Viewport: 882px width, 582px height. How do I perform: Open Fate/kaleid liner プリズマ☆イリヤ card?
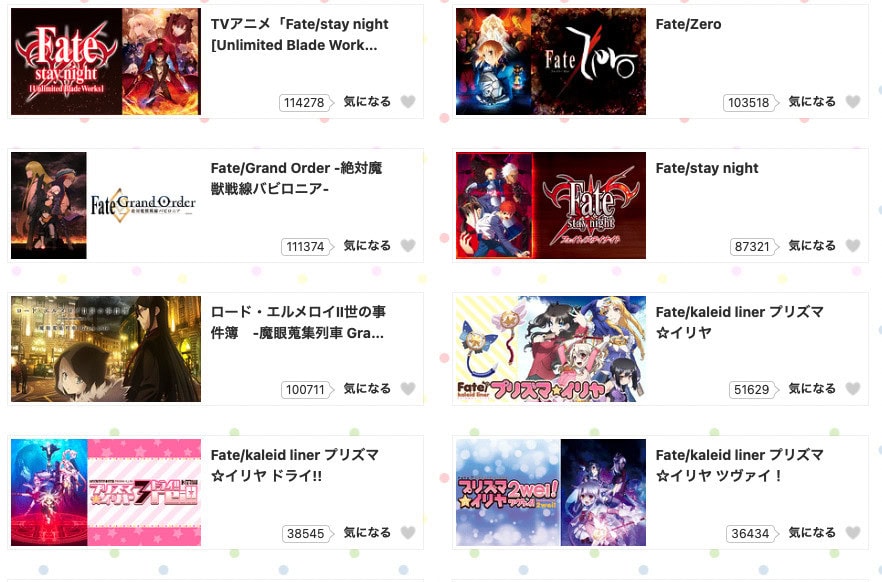739,322
